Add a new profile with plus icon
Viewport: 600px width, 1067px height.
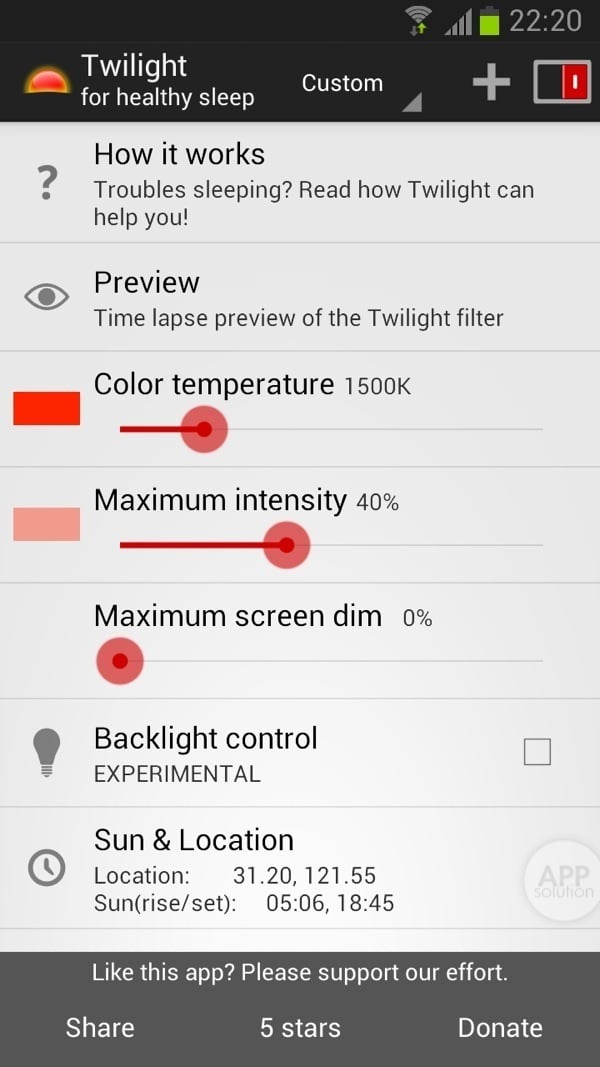point(491,83)
